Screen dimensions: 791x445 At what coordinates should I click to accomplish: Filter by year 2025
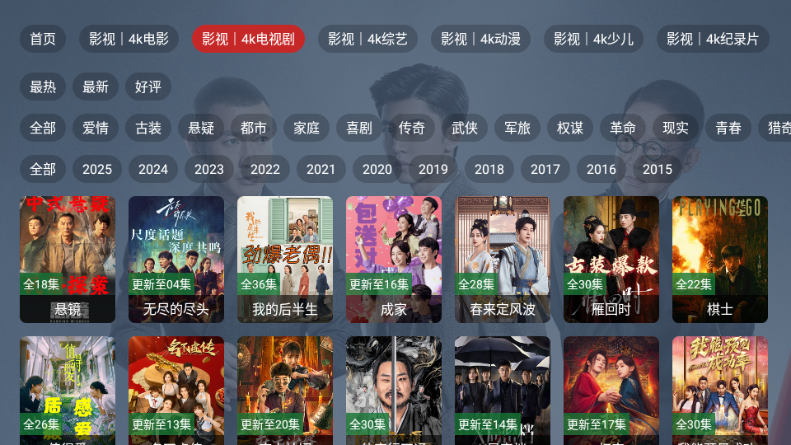point(97,169)
